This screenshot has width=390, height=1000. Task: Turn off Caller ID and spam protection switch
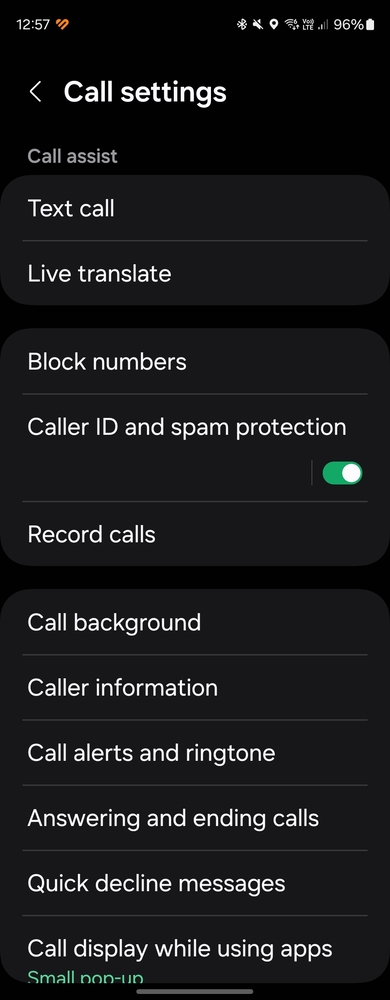342,473
